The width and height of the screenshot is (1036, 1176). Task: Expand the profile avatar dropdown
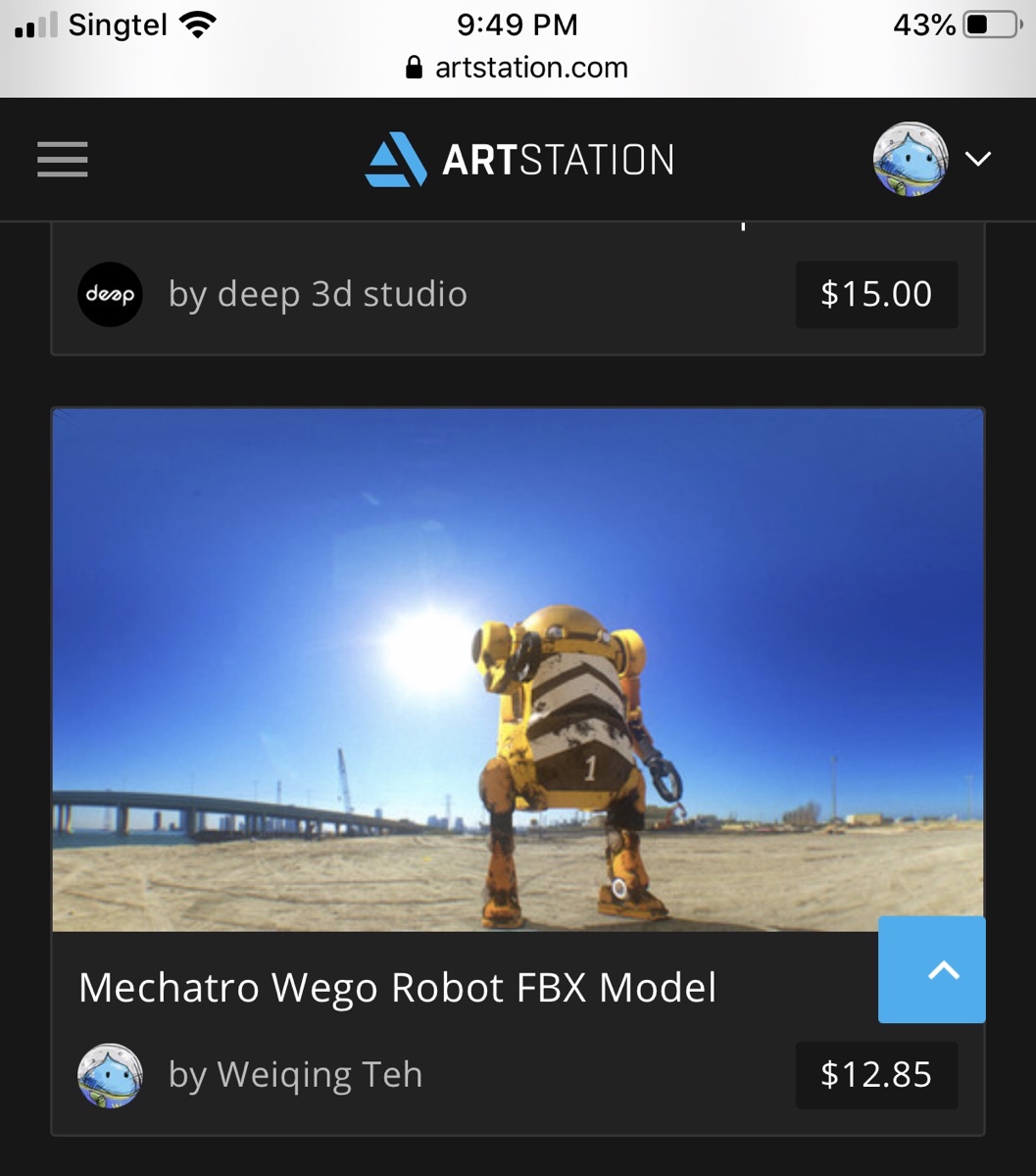click(x=978, y=159)
